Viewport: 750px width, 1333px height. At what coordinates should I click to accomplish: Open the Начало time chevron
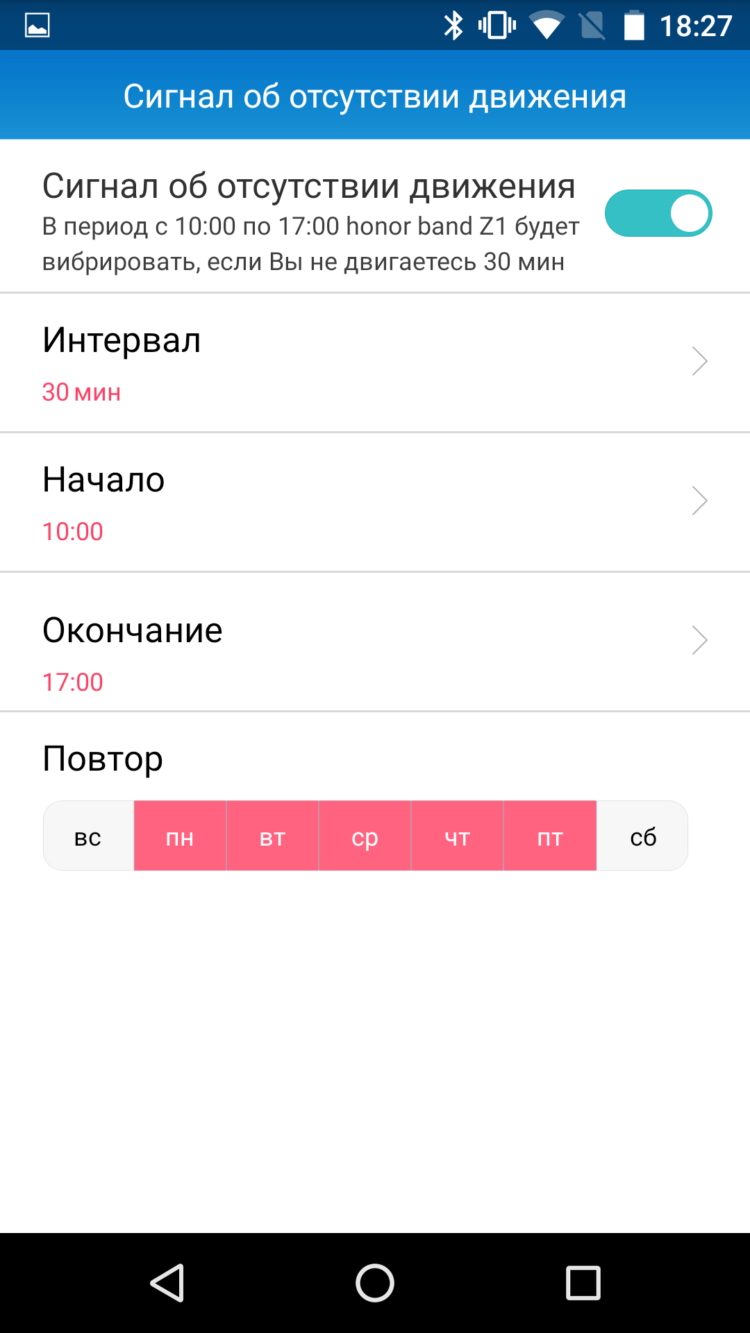(x=698, y=501)
